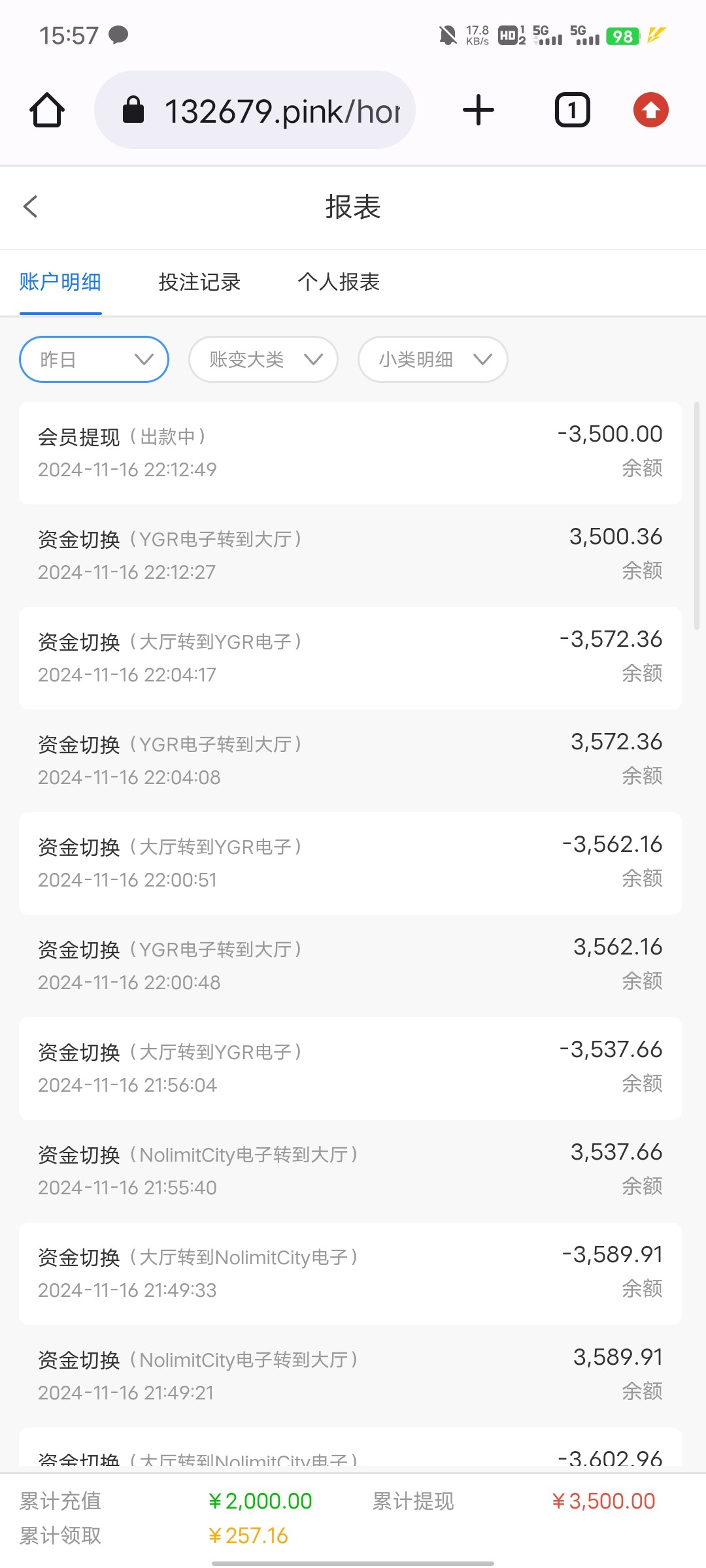Image resolution: width=706 pixels, height=1568 pixels.
Task: Select the 账户明细 tab
Action: coord(60,282)
